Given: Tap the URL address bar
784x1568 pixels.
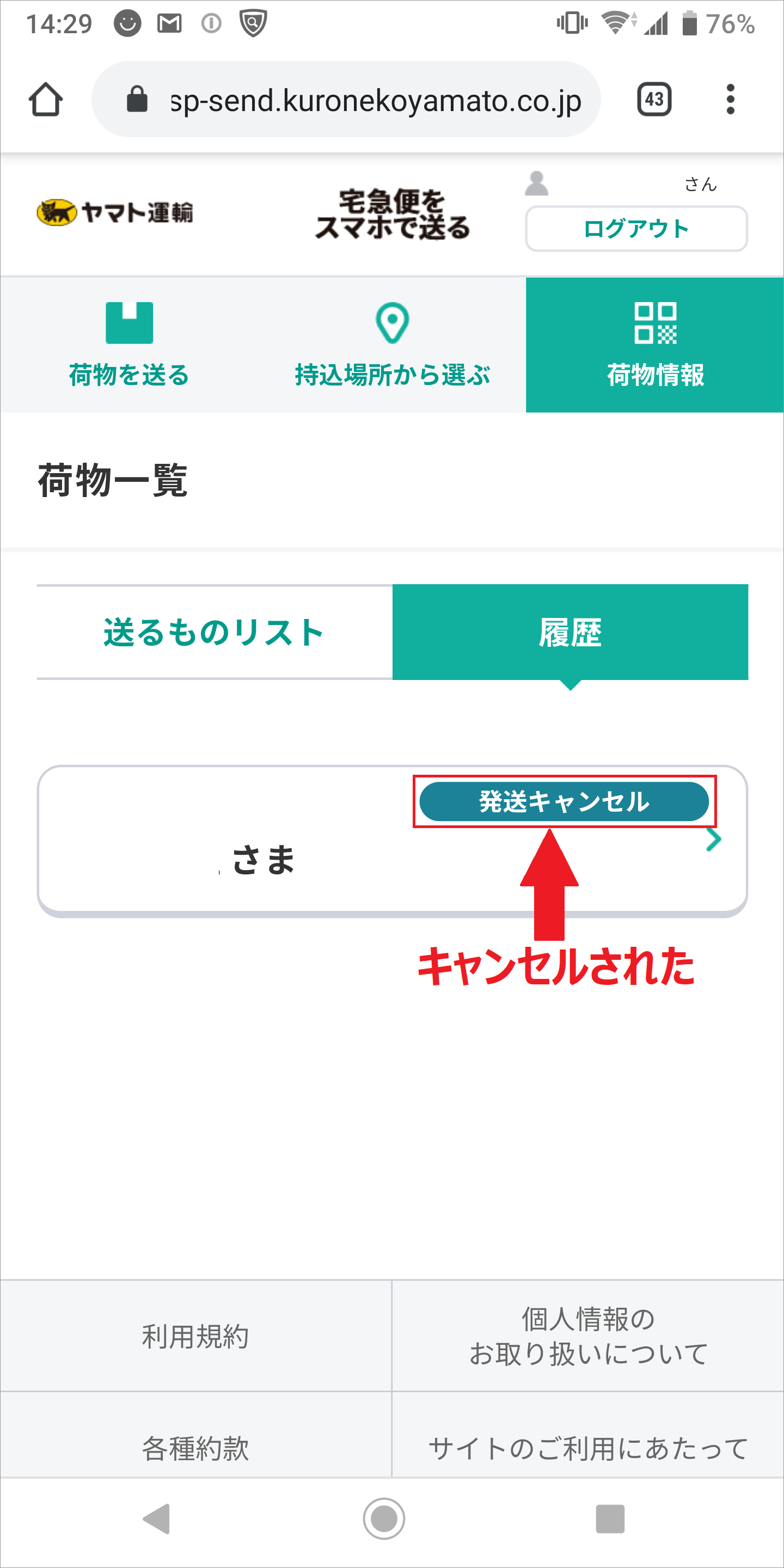Looking at the screenshot, I should tap(346, 99).
